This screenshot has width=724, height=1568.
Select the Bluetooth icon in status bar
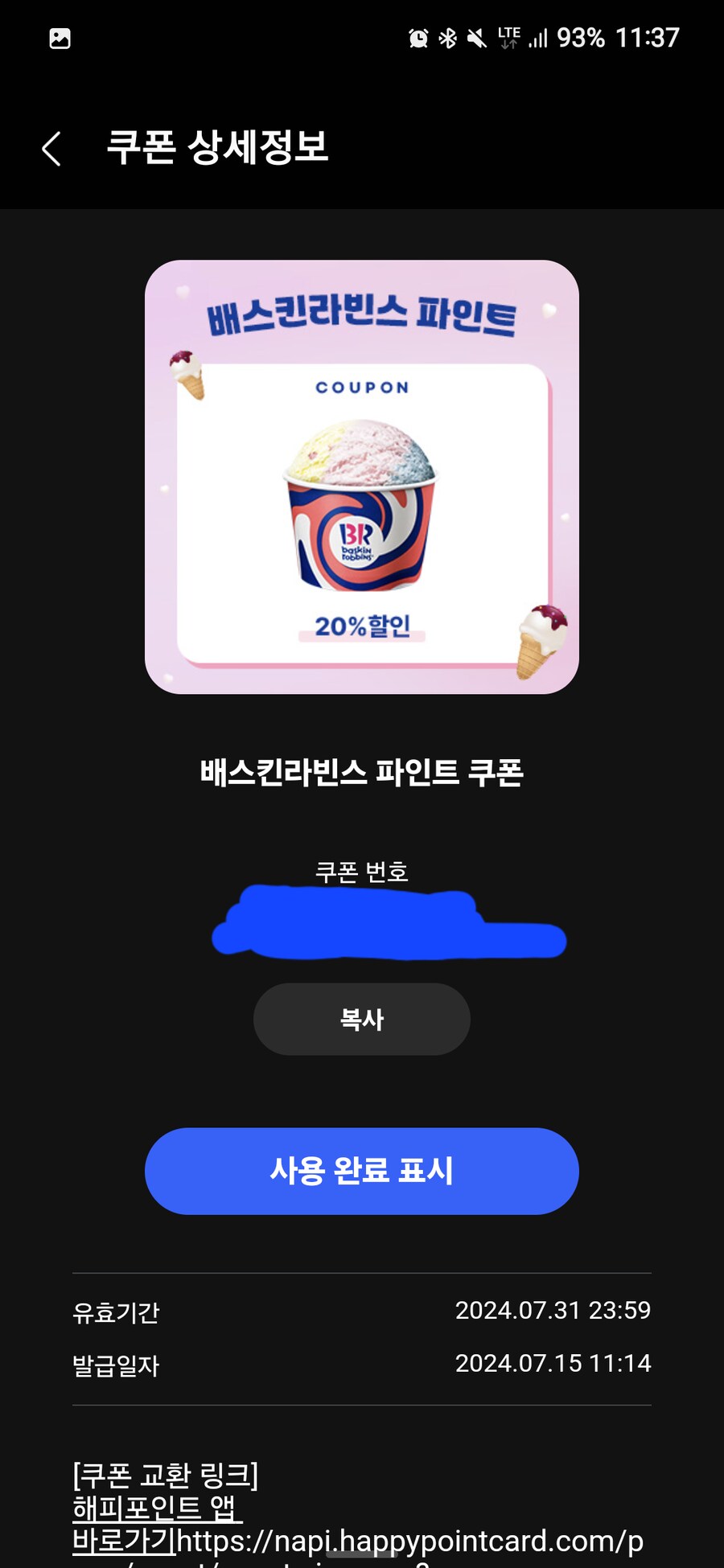(x=448, y=36)
